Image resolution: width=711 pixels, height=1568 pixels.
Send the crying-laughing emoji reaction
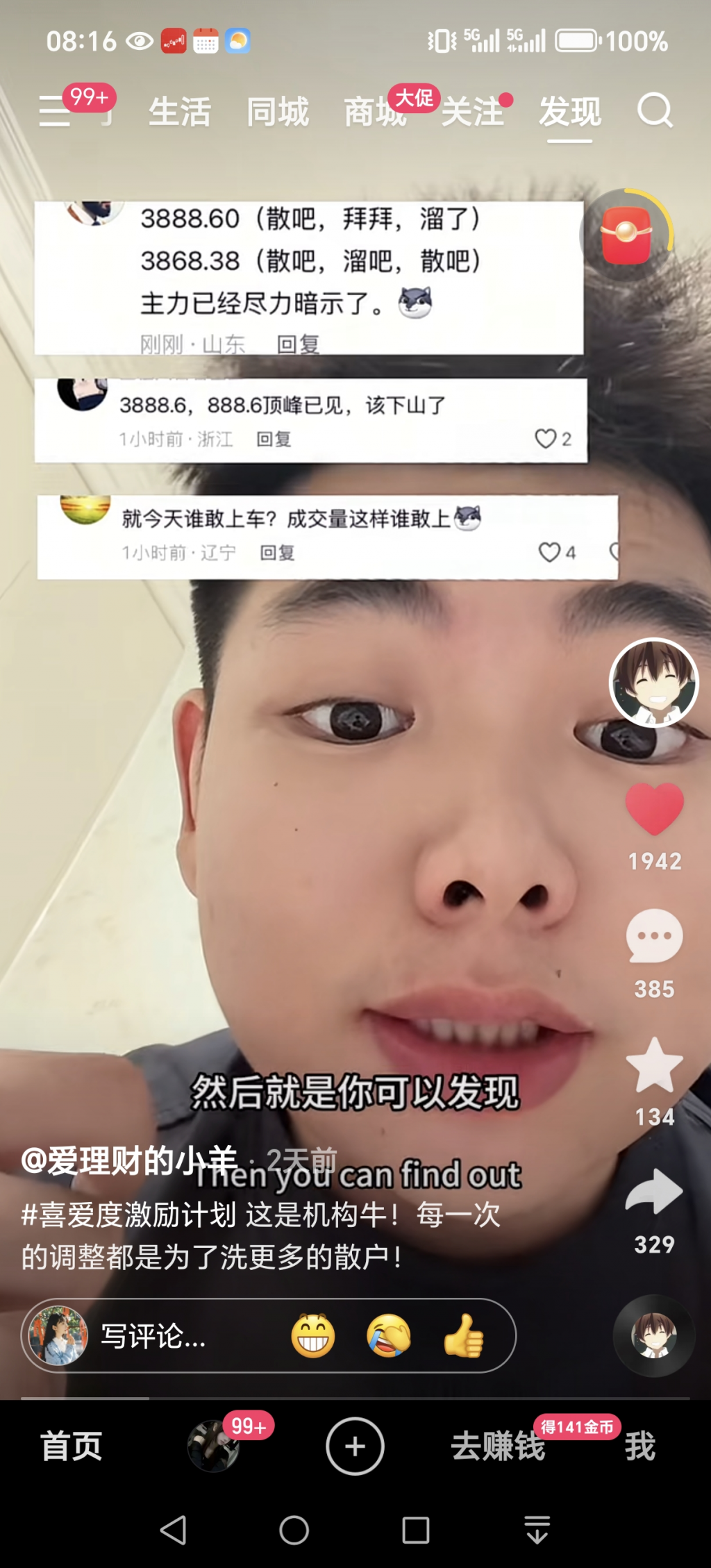(x=388, y=1335)
